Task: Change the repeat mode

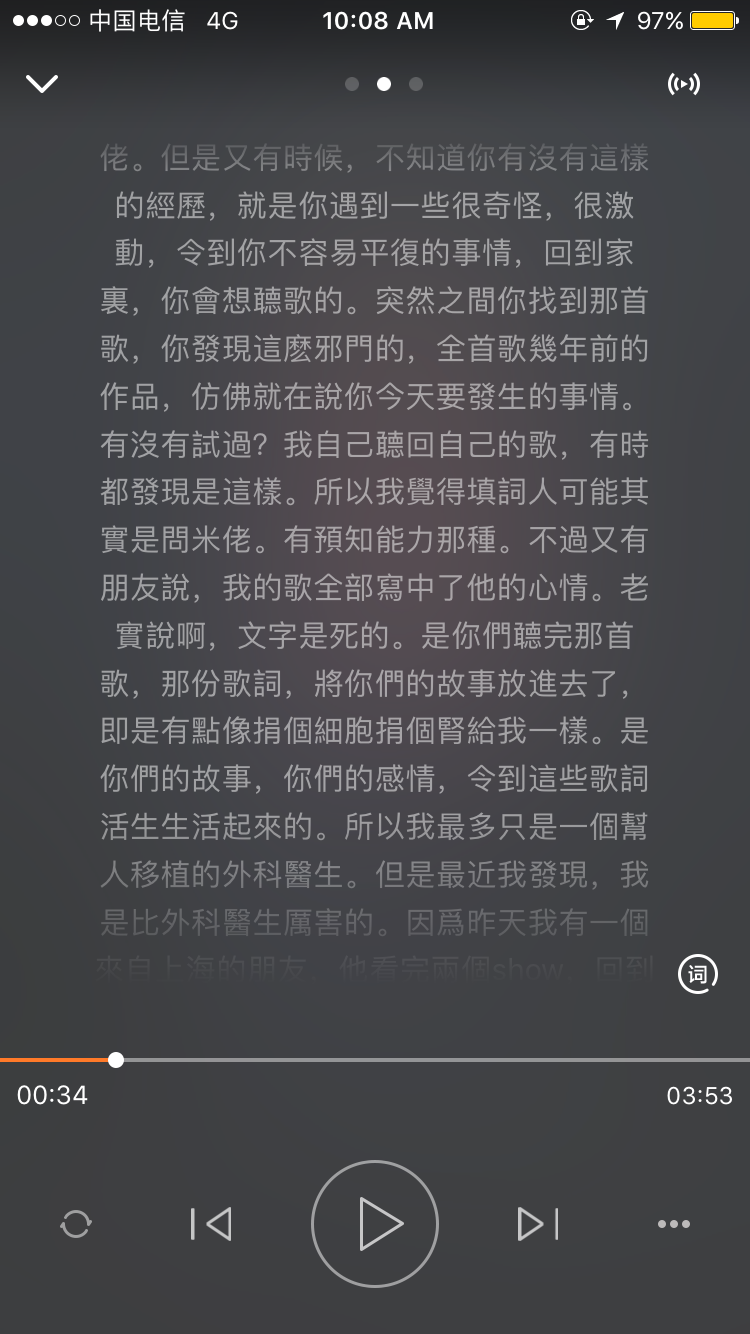Action: coord(76,1224)
